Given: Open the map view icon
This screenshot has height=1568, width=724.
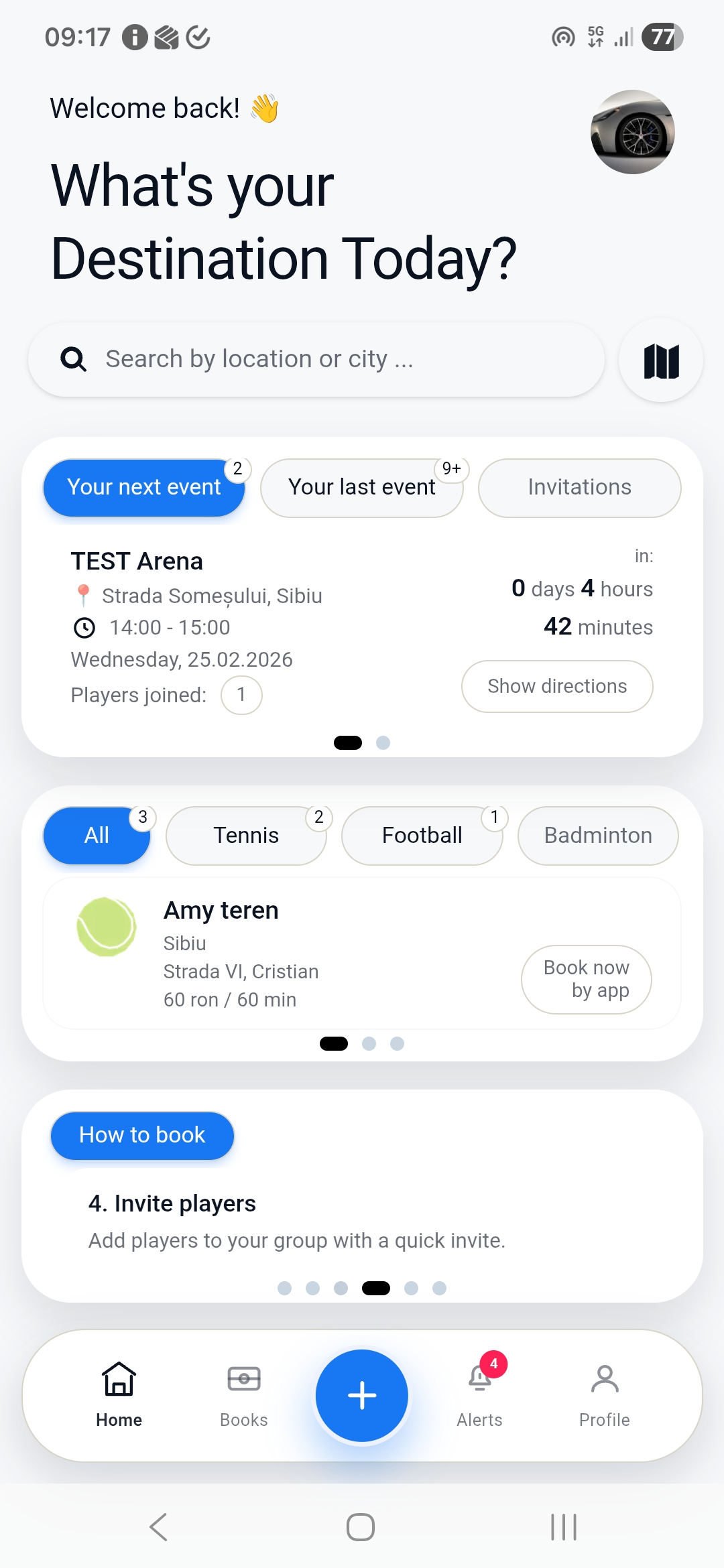Looking at the screenshot, I should pos(660,359).
